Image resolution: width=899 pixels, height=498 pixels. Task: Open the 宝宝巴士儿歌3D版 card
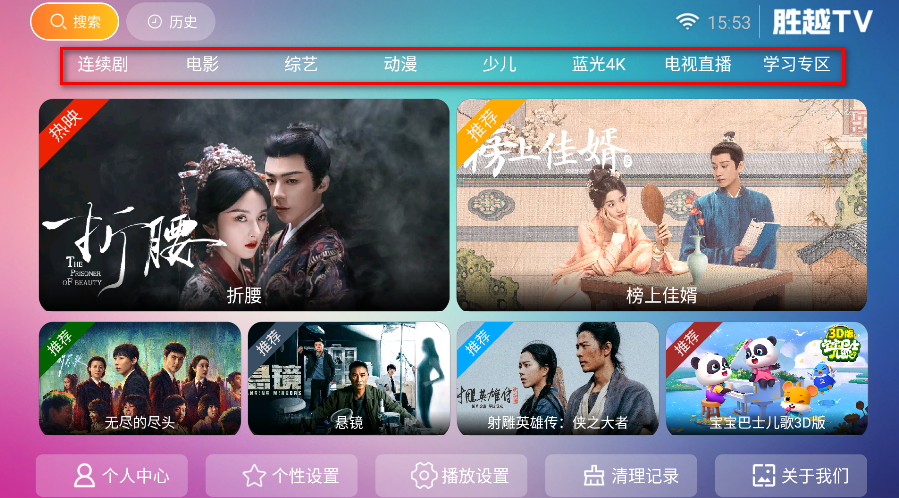coord(767,379)
